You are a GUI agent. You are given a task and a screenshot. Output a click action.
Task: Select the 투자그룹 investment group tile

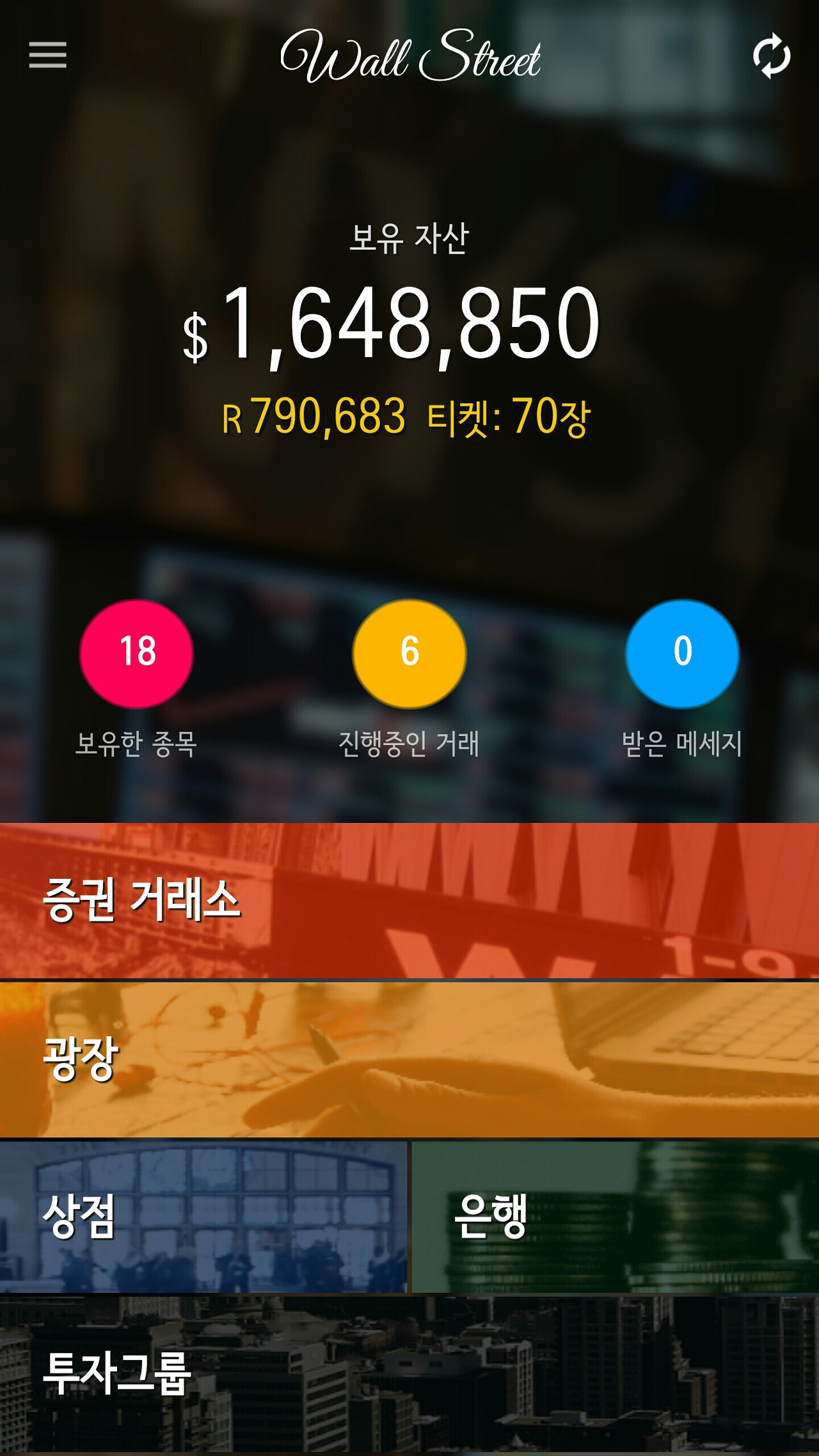409,1373
